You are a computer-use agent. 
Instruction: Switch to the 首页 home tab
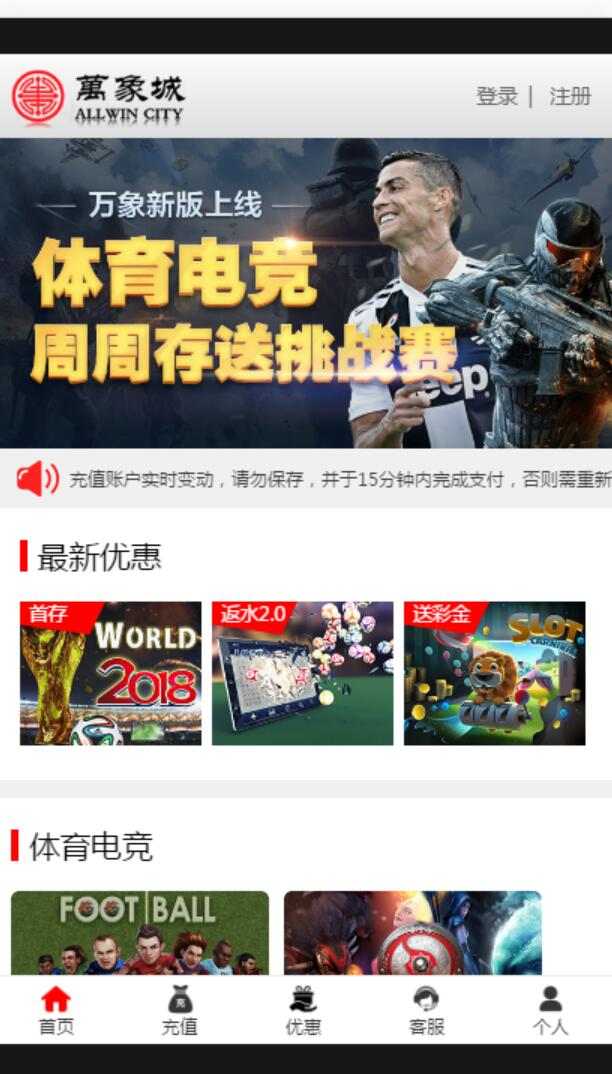click(x=56, y=1010)
